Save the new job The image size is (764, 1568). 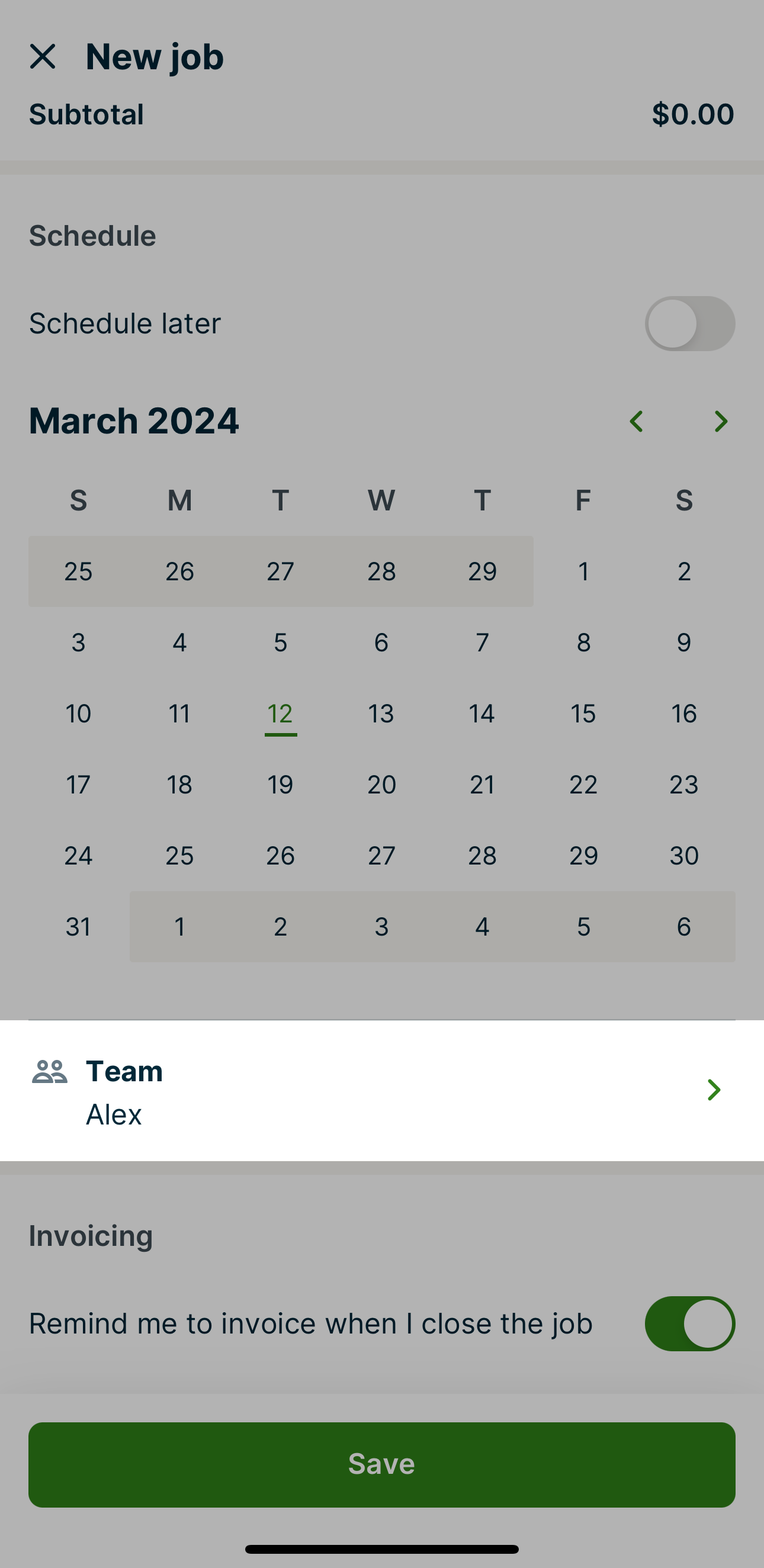[x=381, y=1464]
